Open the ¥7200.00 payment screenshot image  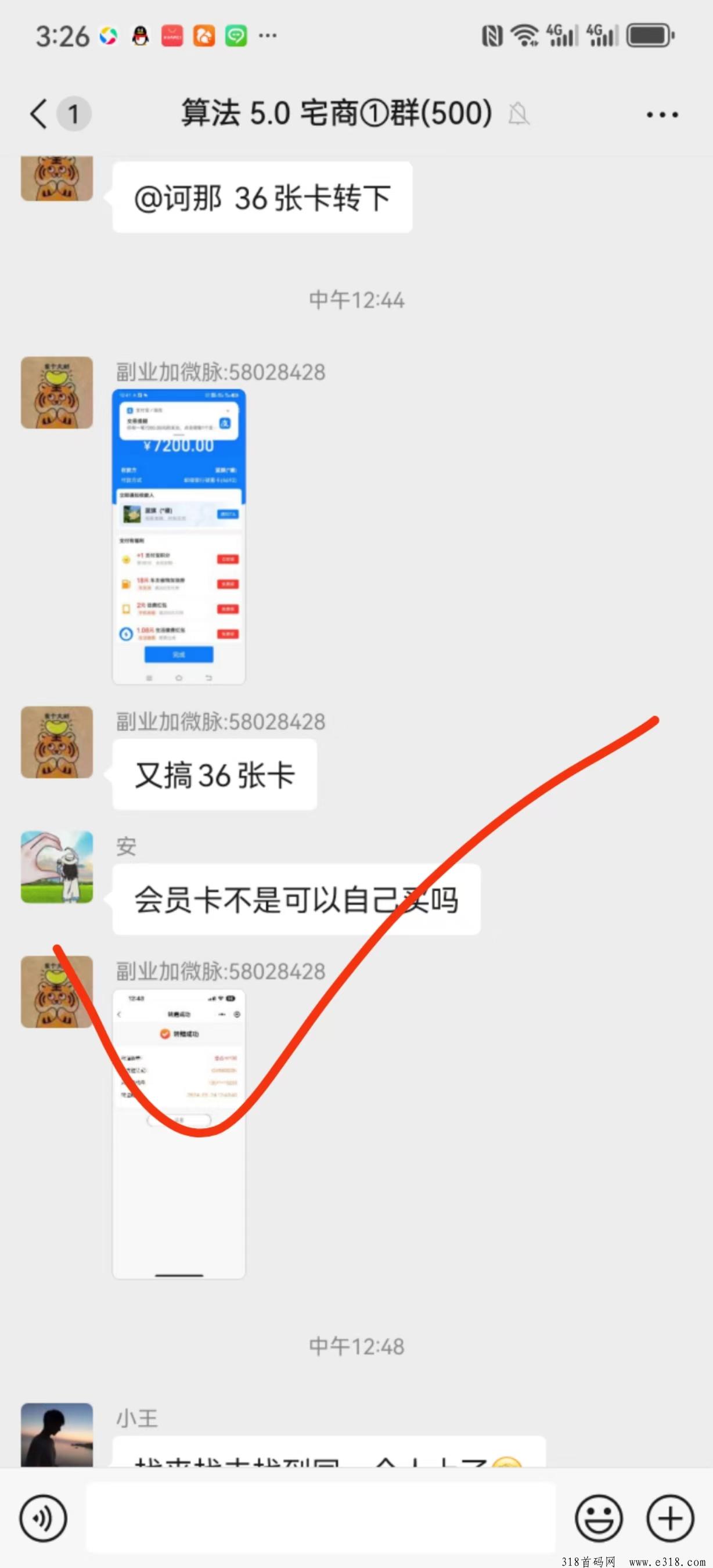179,537
